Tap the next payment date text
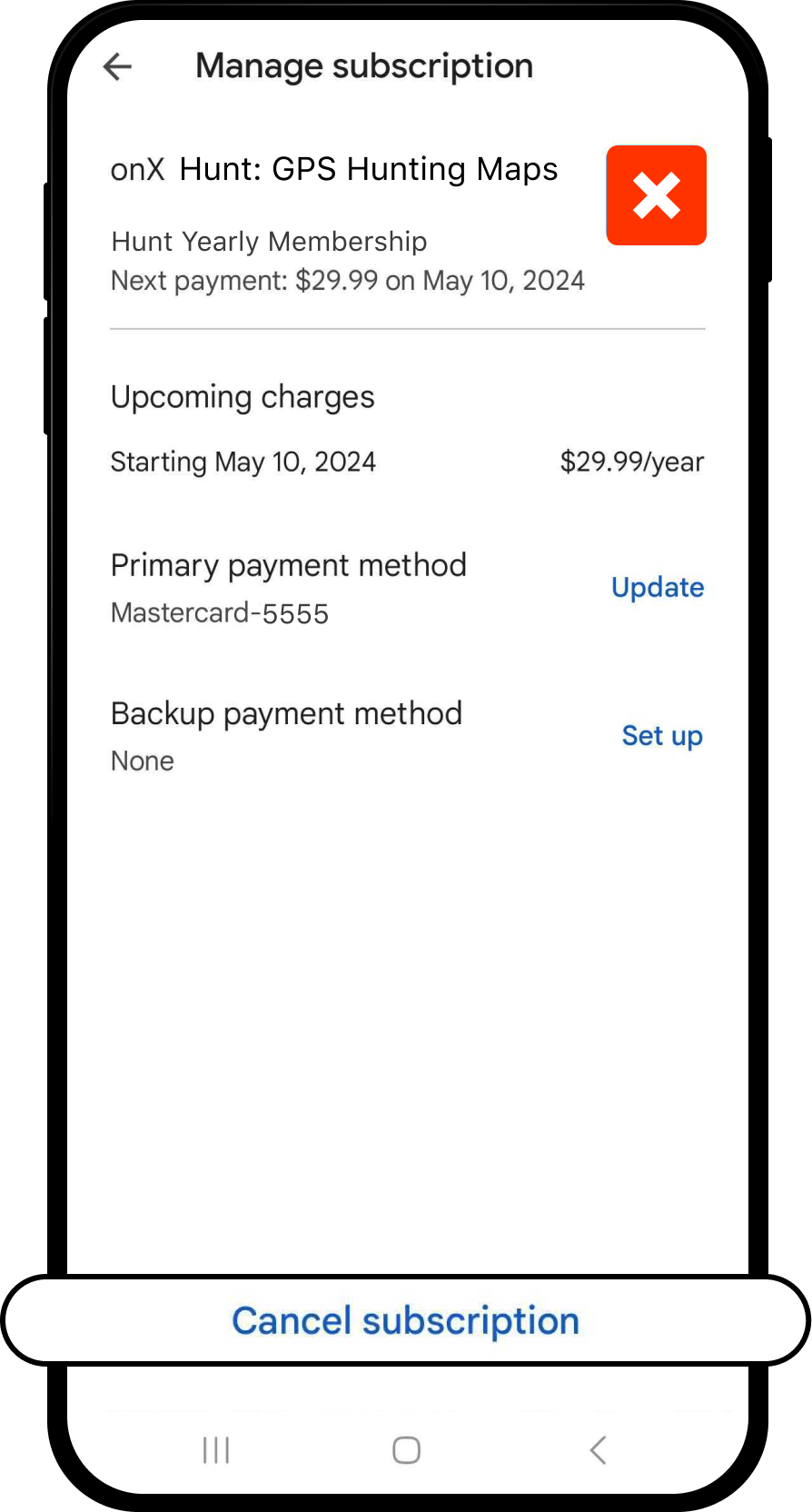The width and height of the screenshot is (812, 1512). point(348,280)
